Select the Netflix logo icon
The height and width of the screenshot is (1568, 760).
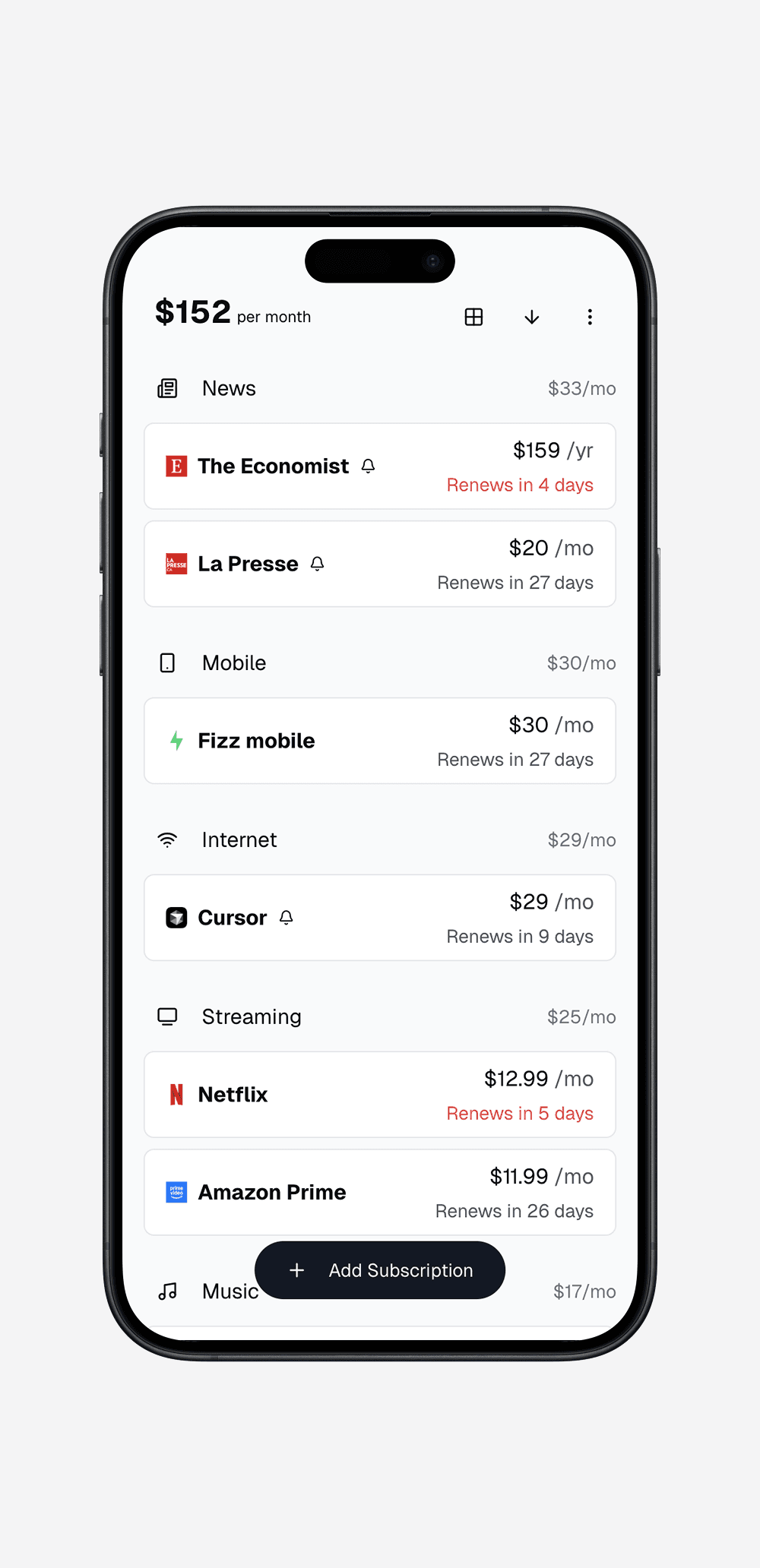pos(176,1094)
